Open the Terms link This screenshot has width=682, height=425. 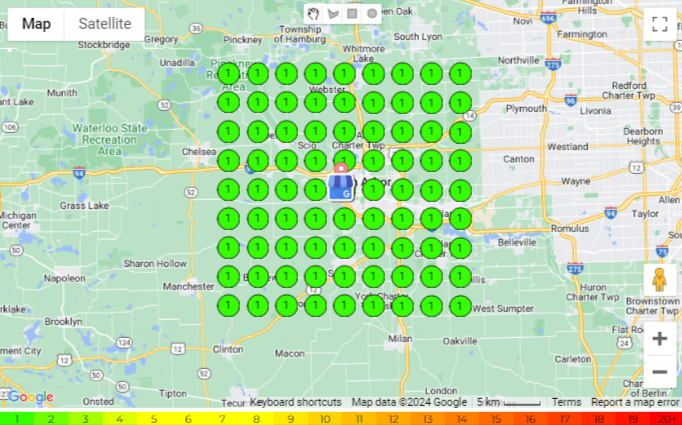point(566,402)
